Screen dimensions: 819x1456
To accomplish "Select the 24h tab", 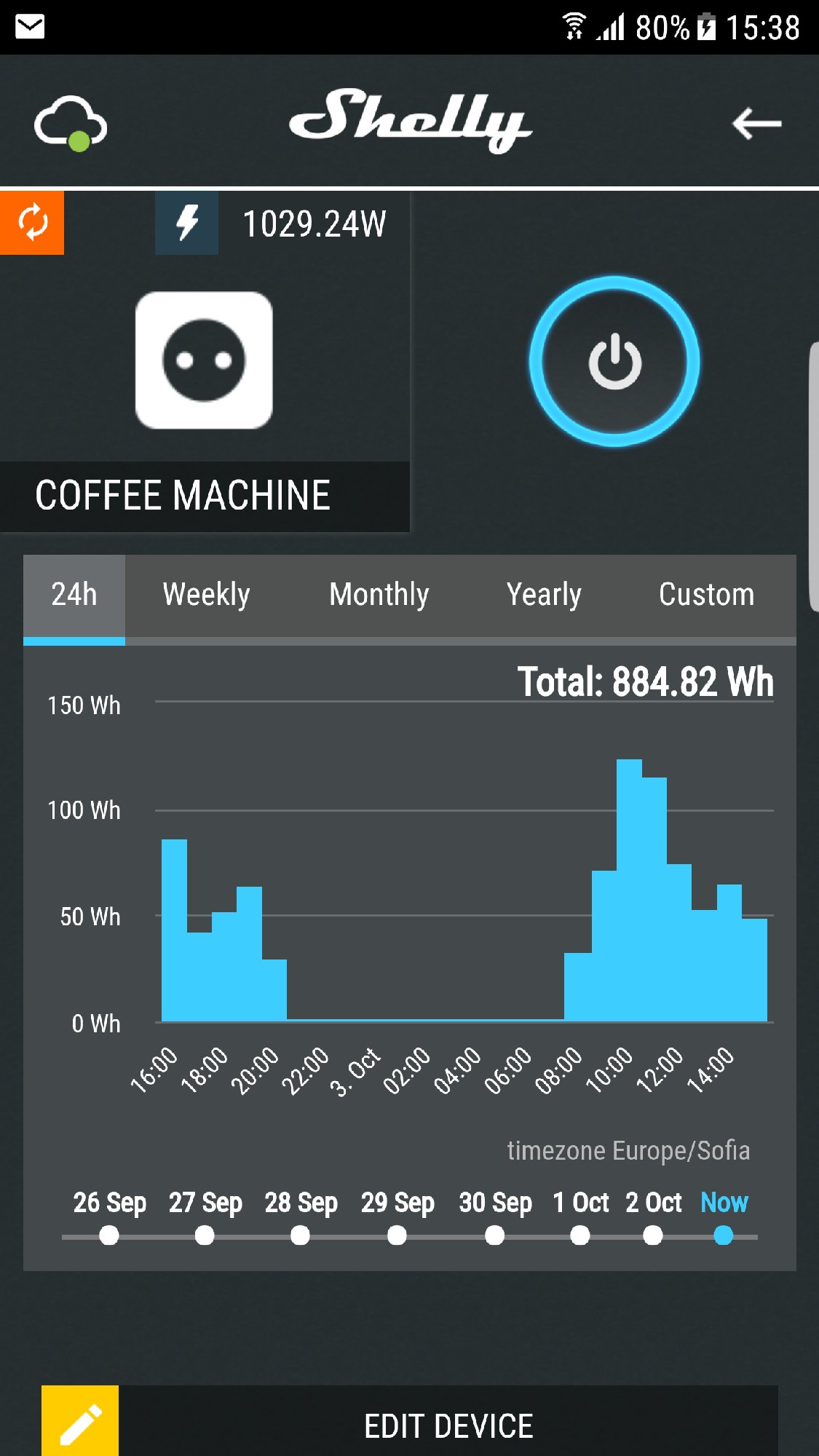I will click(x=74, y=596).
